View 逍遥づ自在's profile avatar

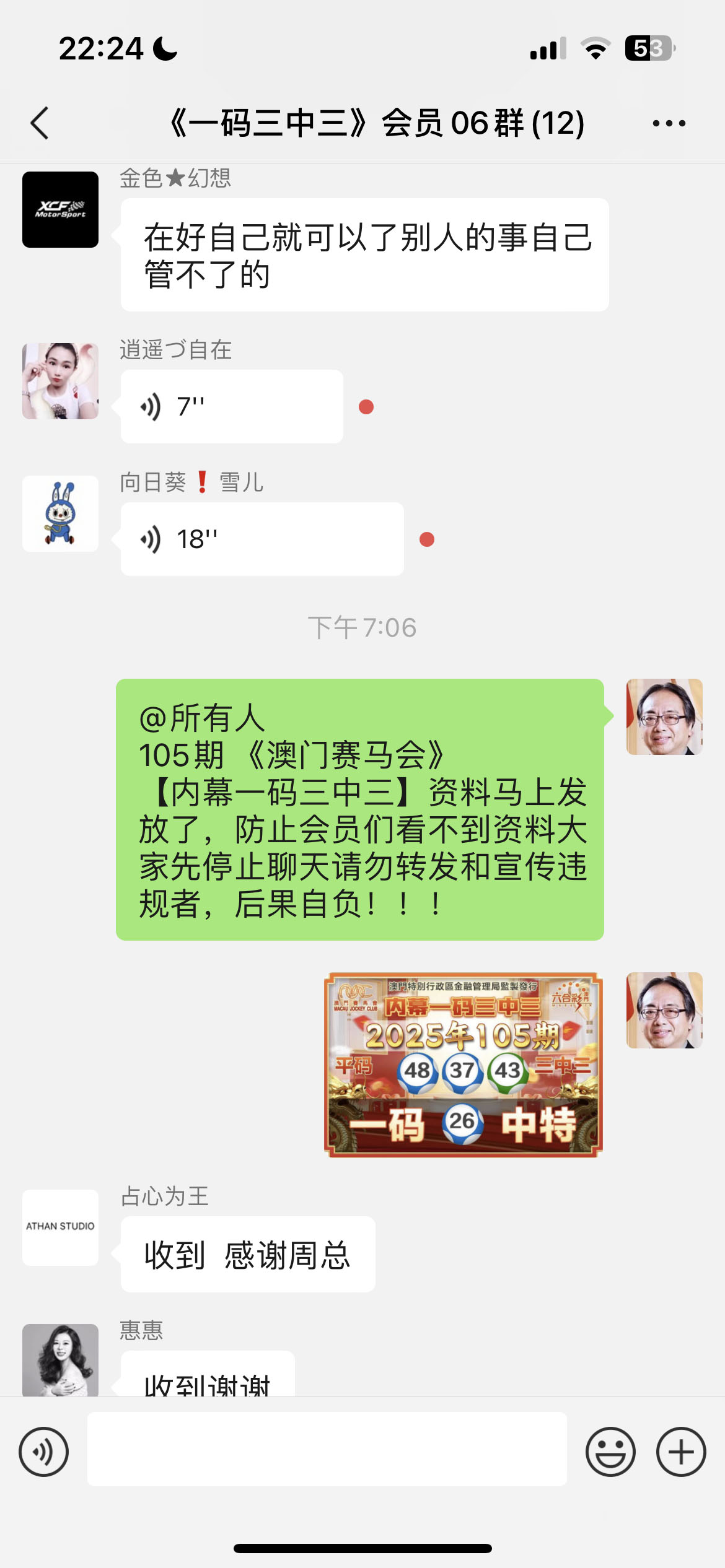(x=60, y=381)
